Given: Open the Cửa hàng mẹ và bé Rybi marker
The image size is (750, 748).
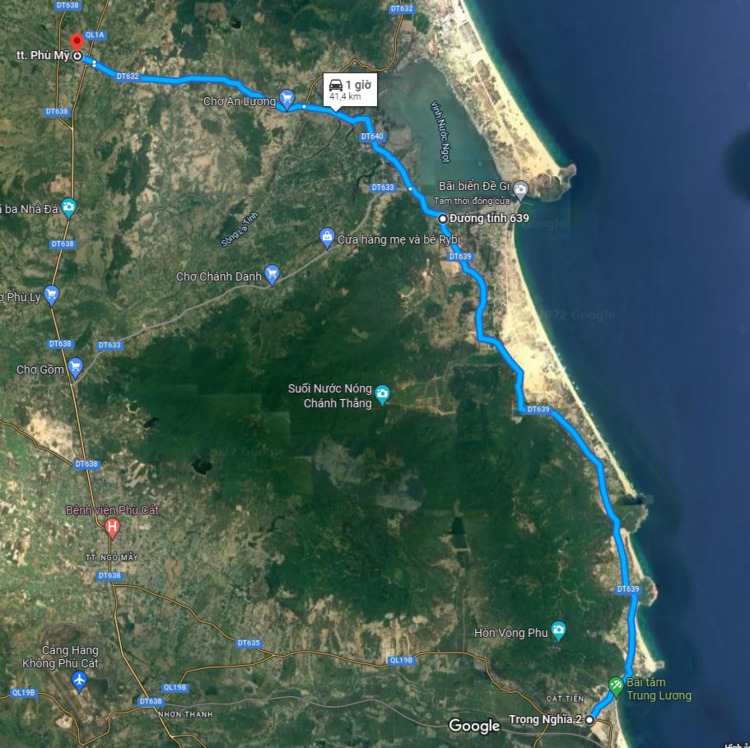Looking at the screenshot, I should point(327,238).
